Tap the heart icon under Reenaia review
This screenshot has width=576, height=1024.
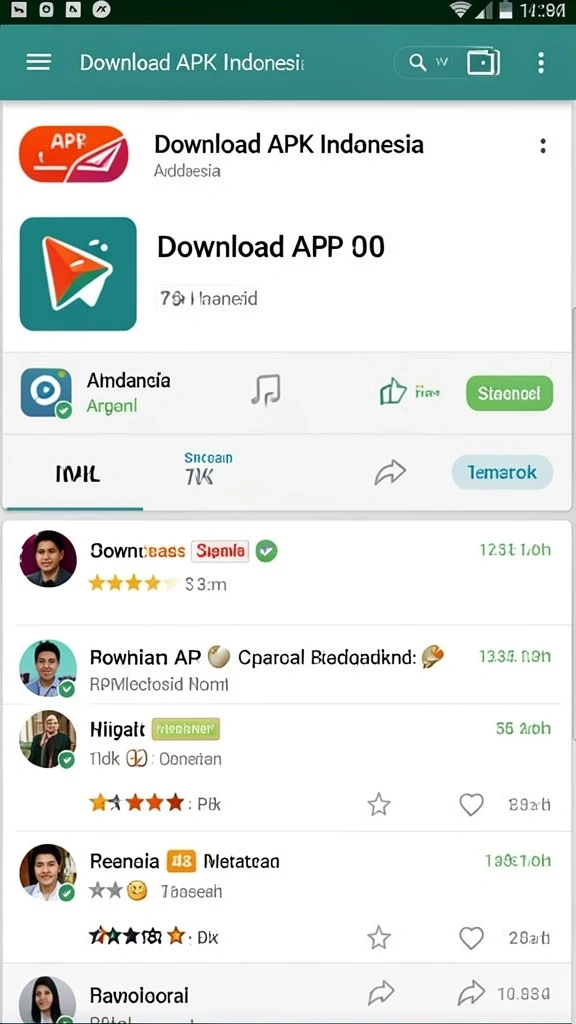[471, 938]
